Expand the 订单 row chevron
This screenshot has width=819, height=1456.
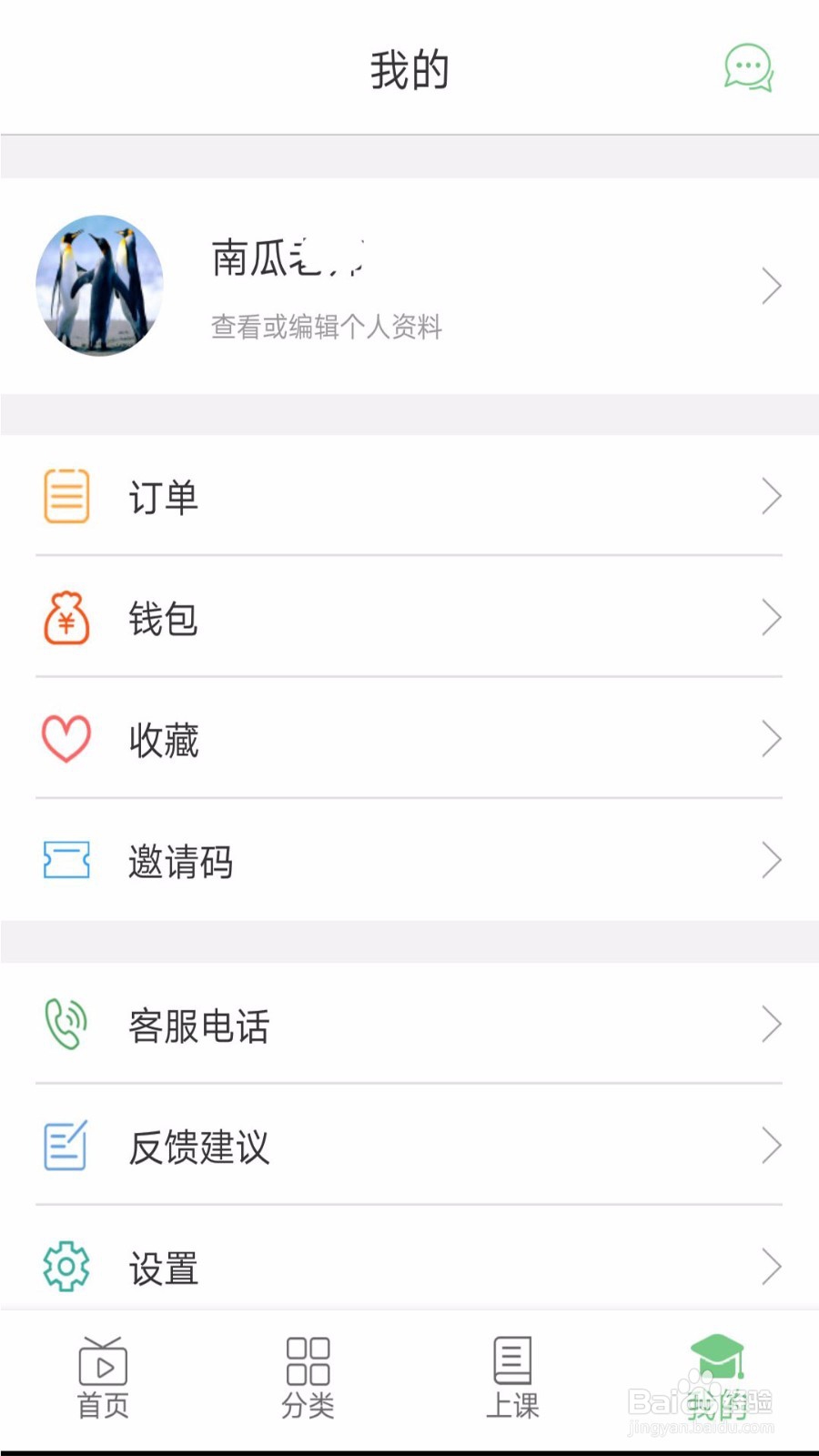point(770,496)
